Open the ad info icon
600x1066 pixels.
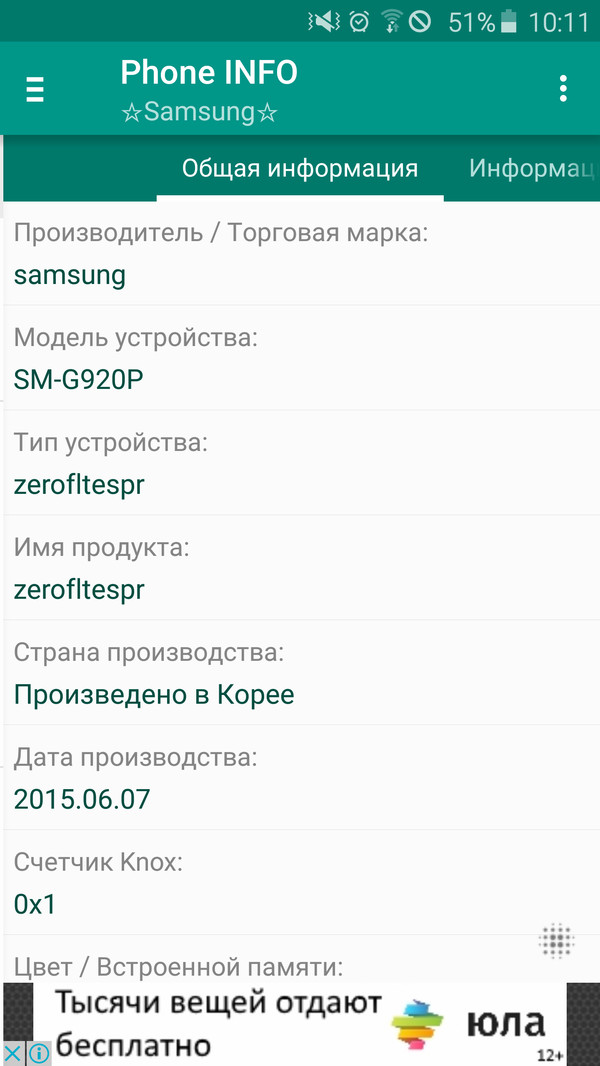38,1053
